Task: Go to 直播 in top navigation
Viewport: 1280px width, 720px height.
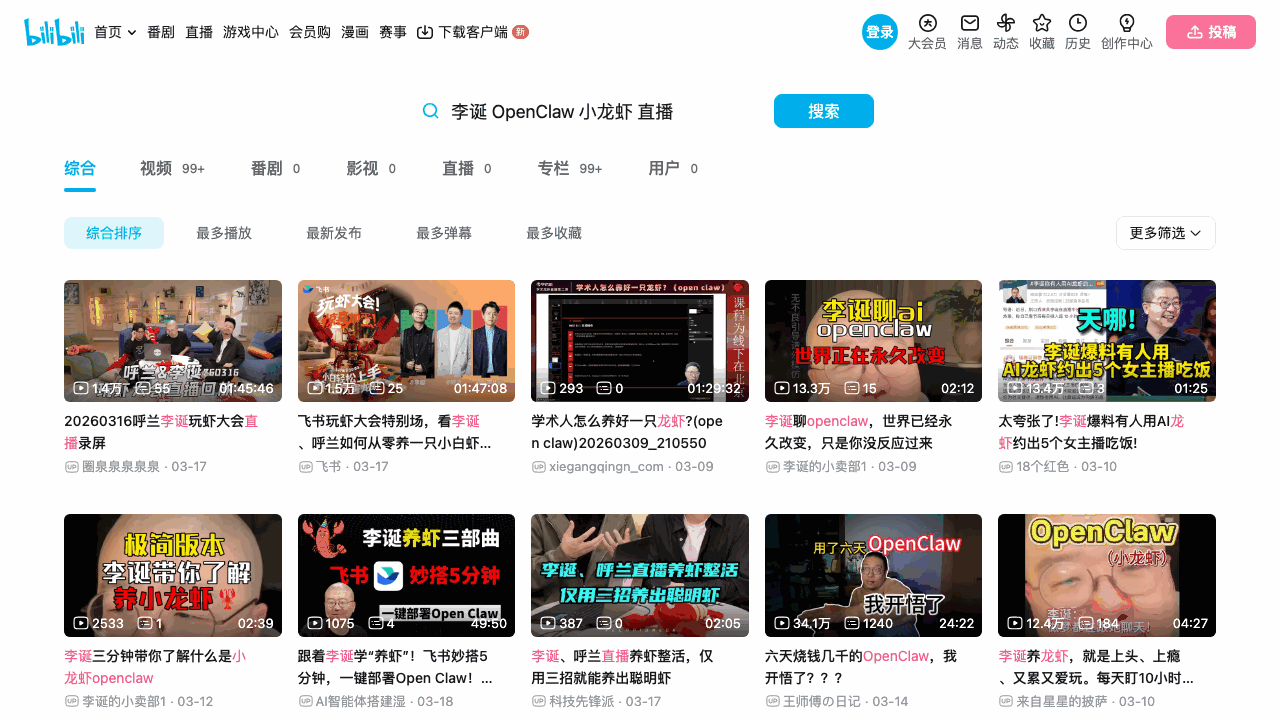Action: point(199,32)
